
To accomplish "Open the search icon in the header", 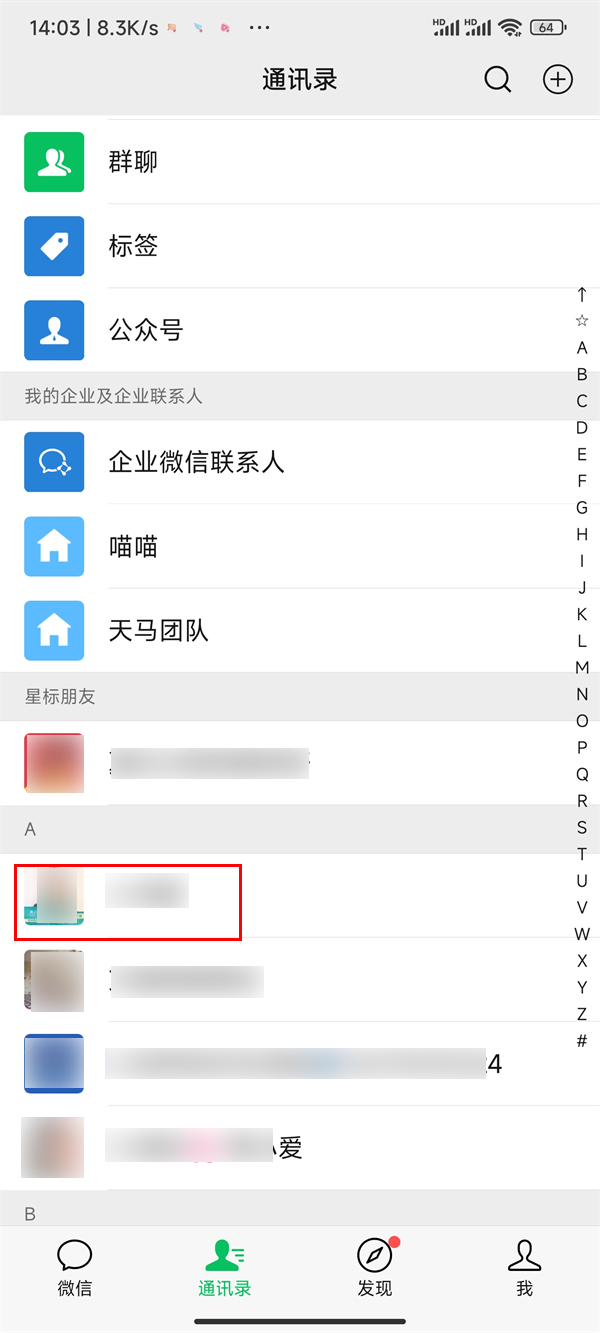I will 497,80.
